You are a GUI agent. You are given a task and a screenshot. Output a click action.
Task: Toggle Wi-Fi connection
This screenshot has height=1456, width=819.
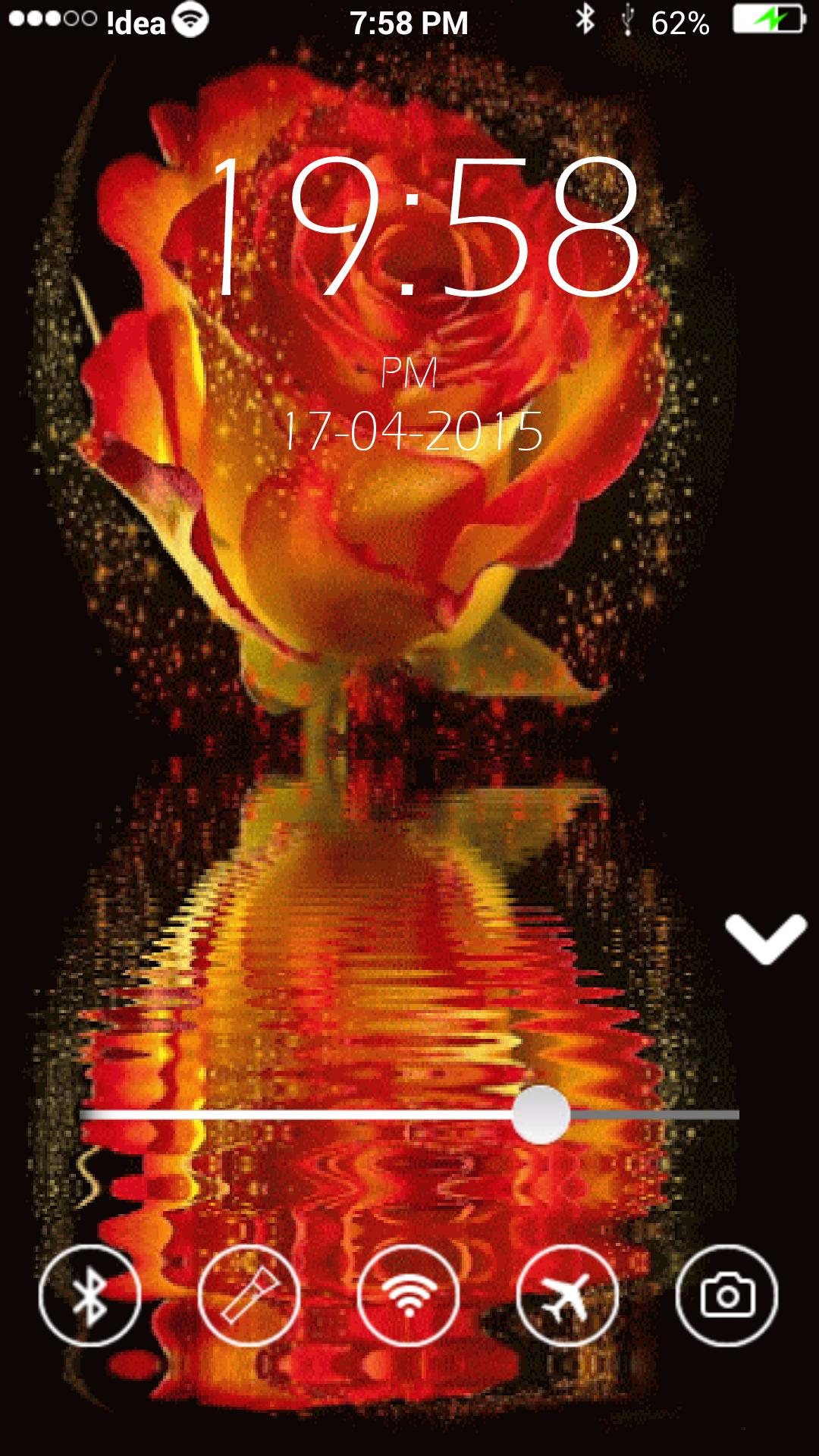coord(408,1295)
